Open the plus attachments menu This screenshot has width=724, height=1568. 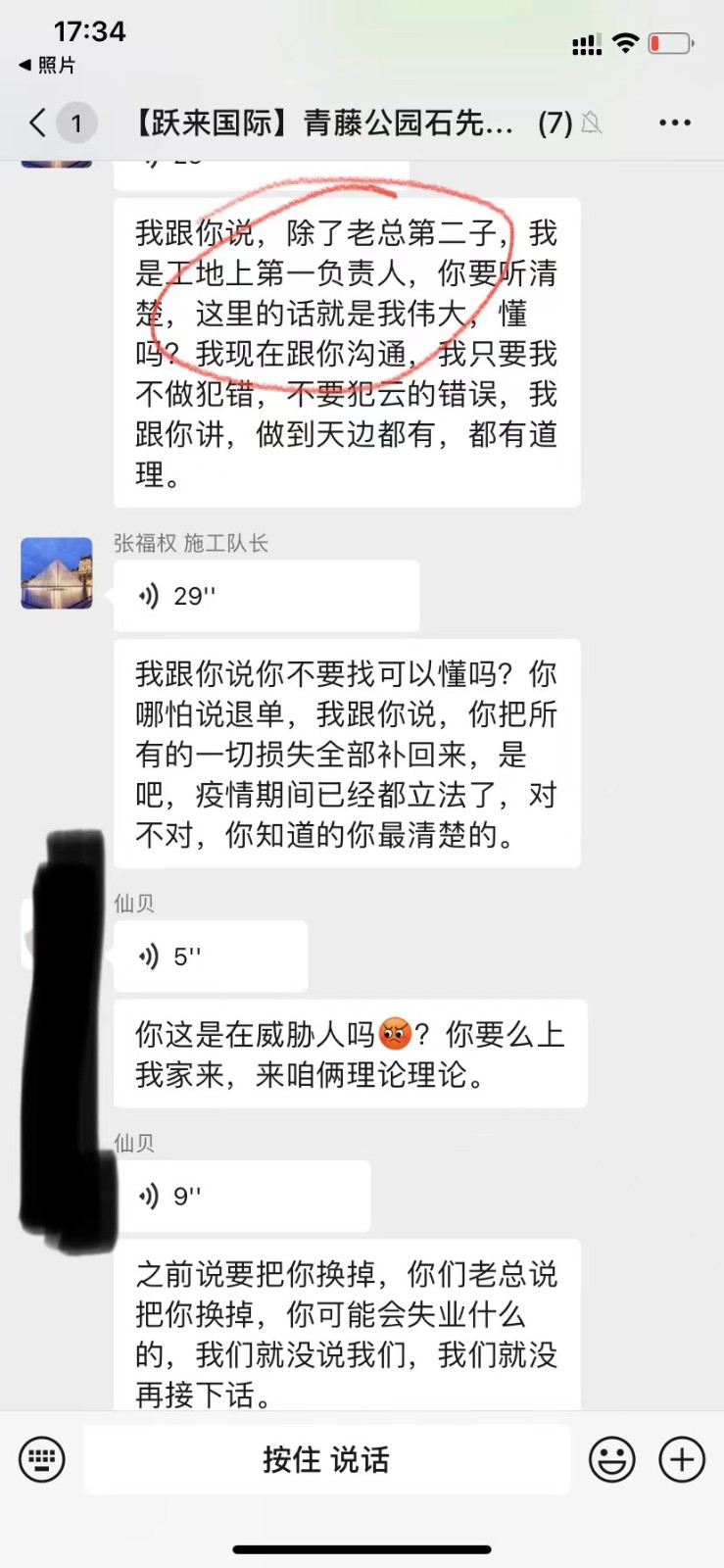682,1459
